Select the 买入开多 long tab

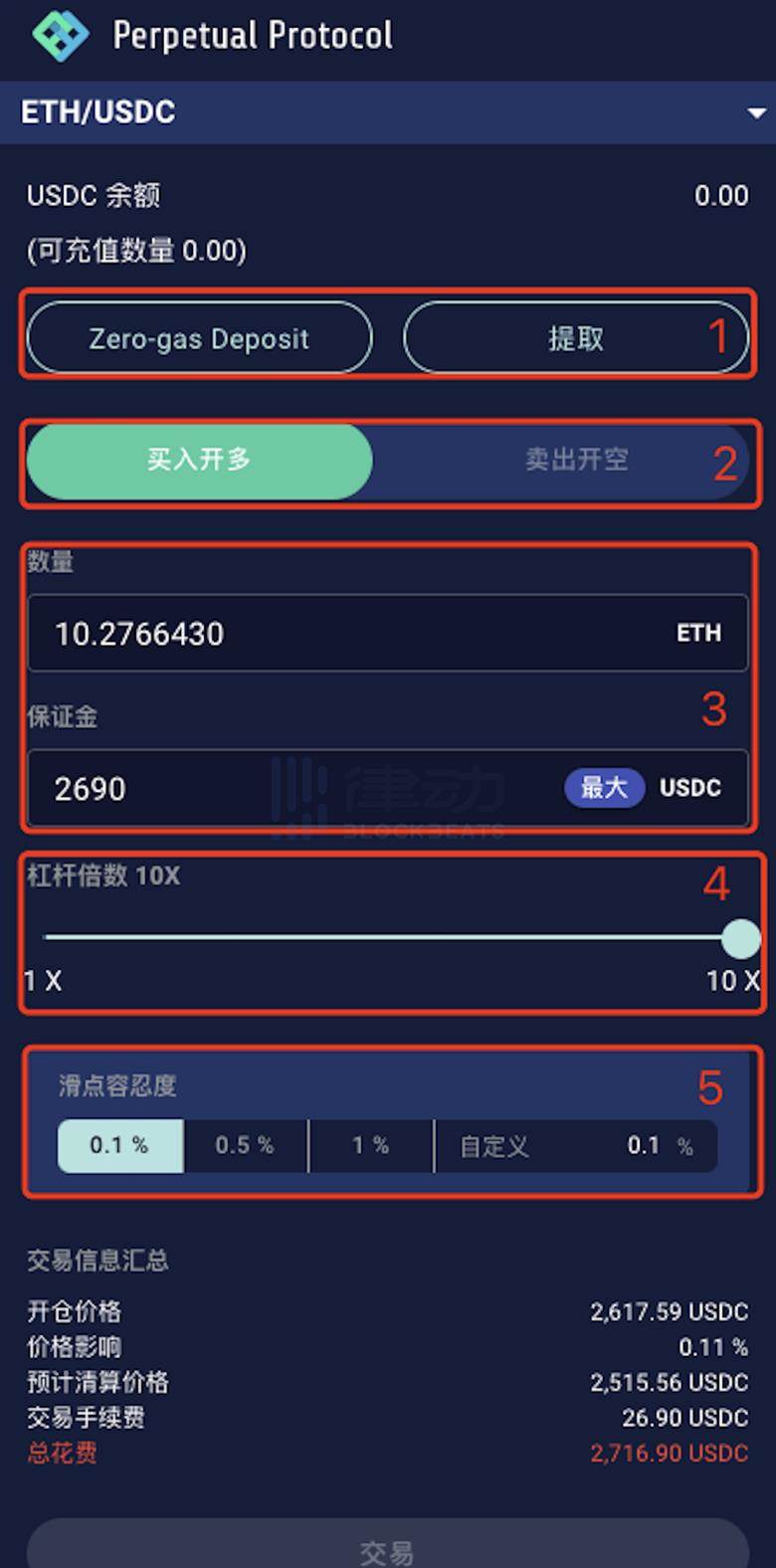click(199, 460)
